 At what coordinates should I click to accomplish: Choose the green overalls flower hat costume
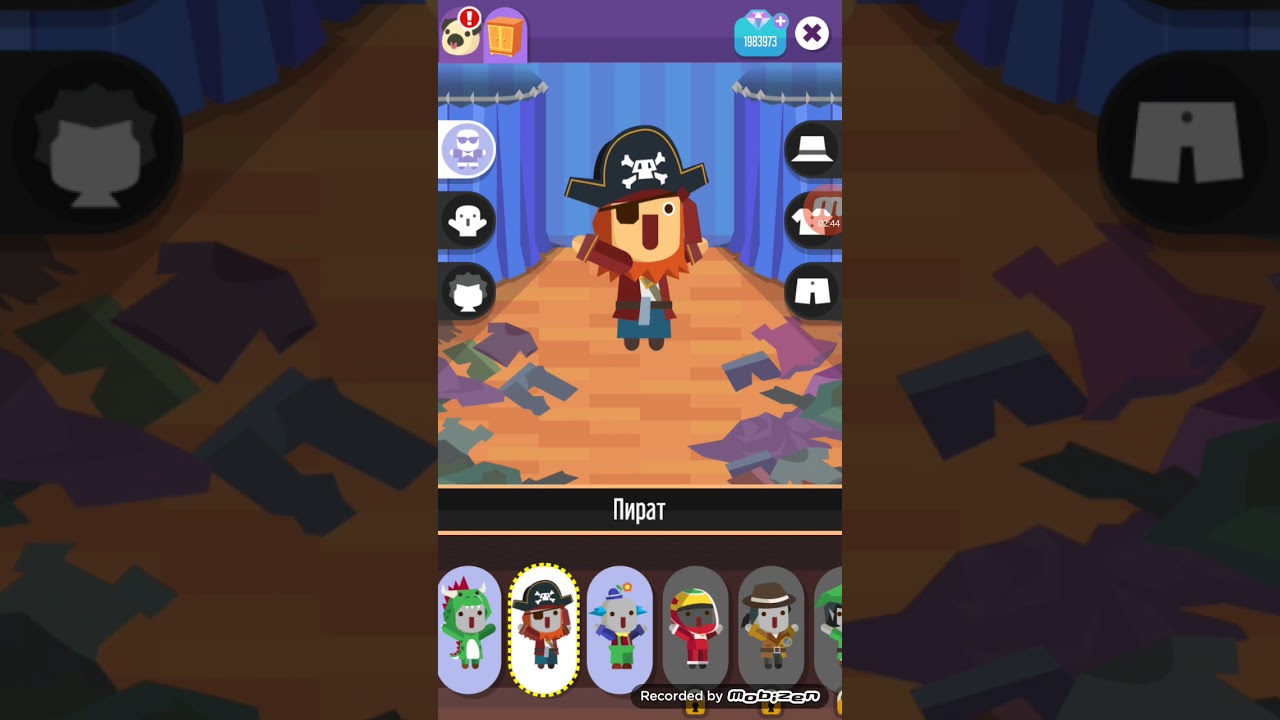point(620,628)
